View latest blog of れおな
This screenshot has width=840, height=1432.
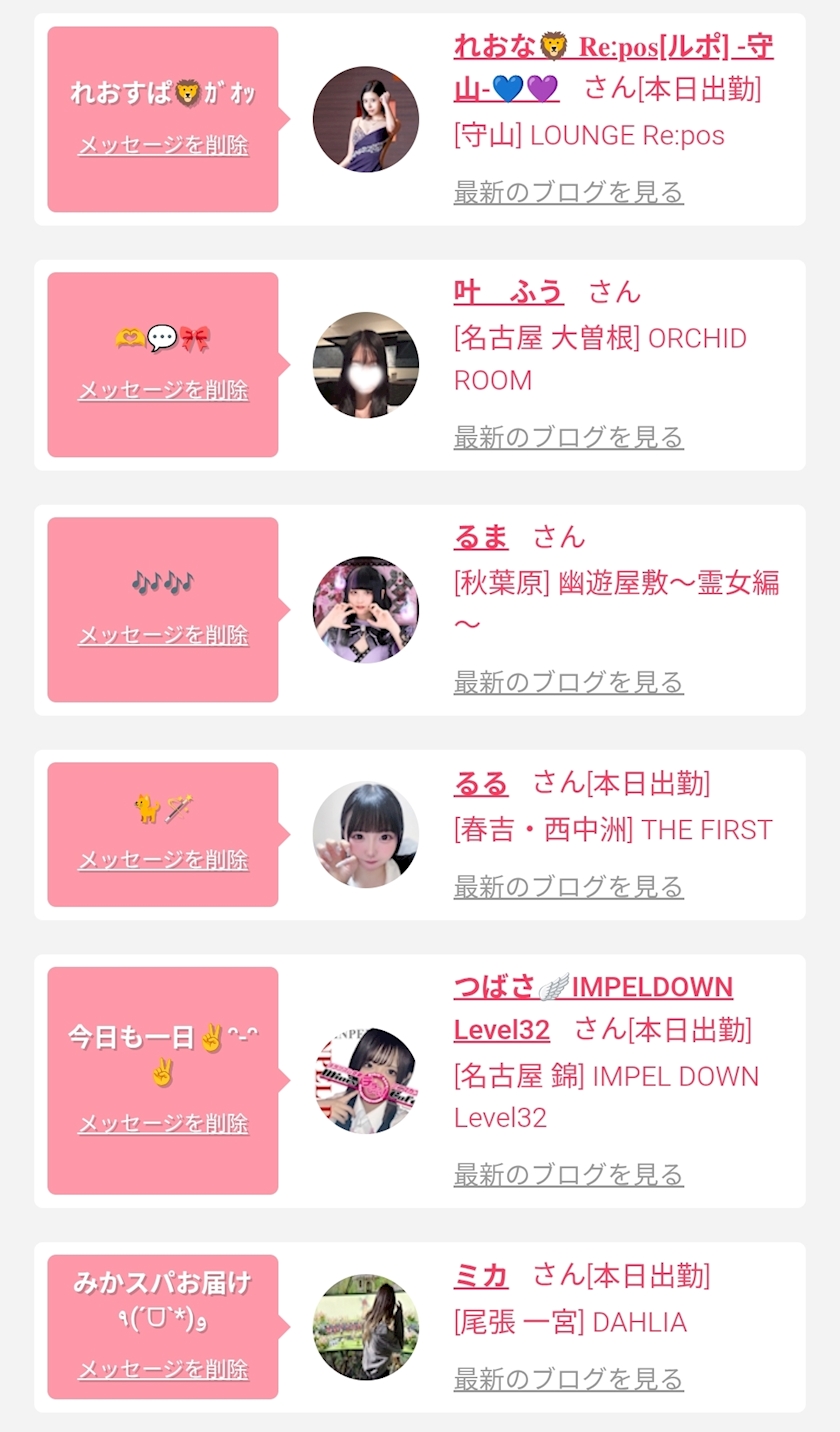tap(568, 192)
